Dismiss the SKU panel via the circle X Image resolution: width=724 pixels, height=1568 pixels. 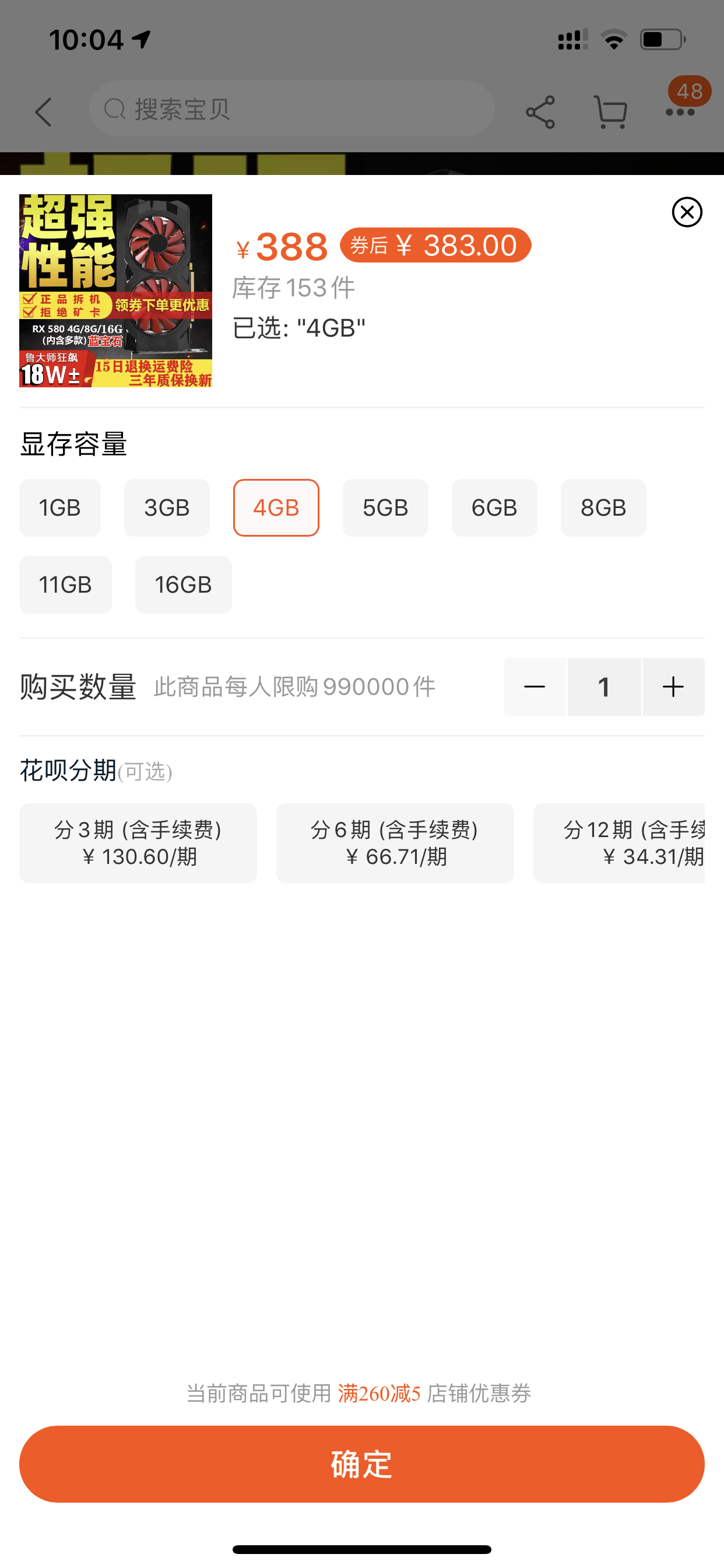tap(686, 212)
